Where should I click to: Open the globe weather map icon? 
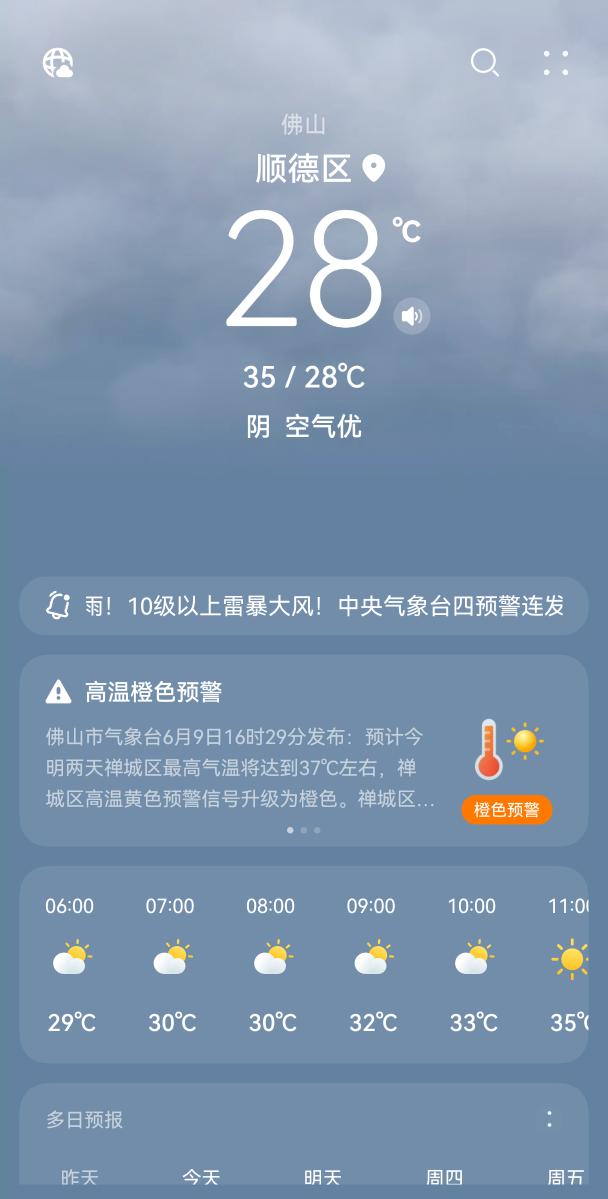coord(58,63)
